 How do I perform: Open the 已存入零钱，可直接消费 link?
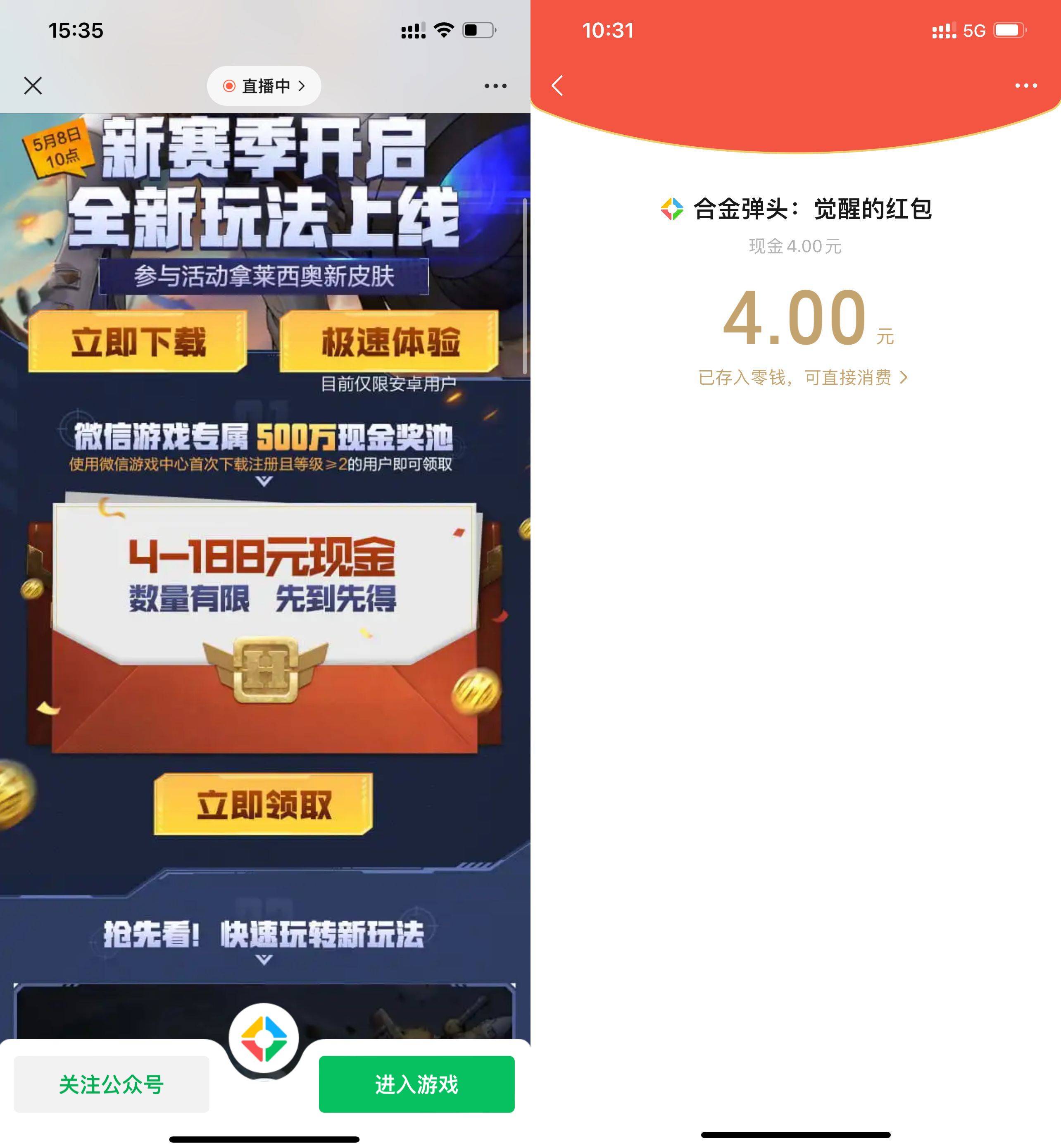[x=803, y=377]
